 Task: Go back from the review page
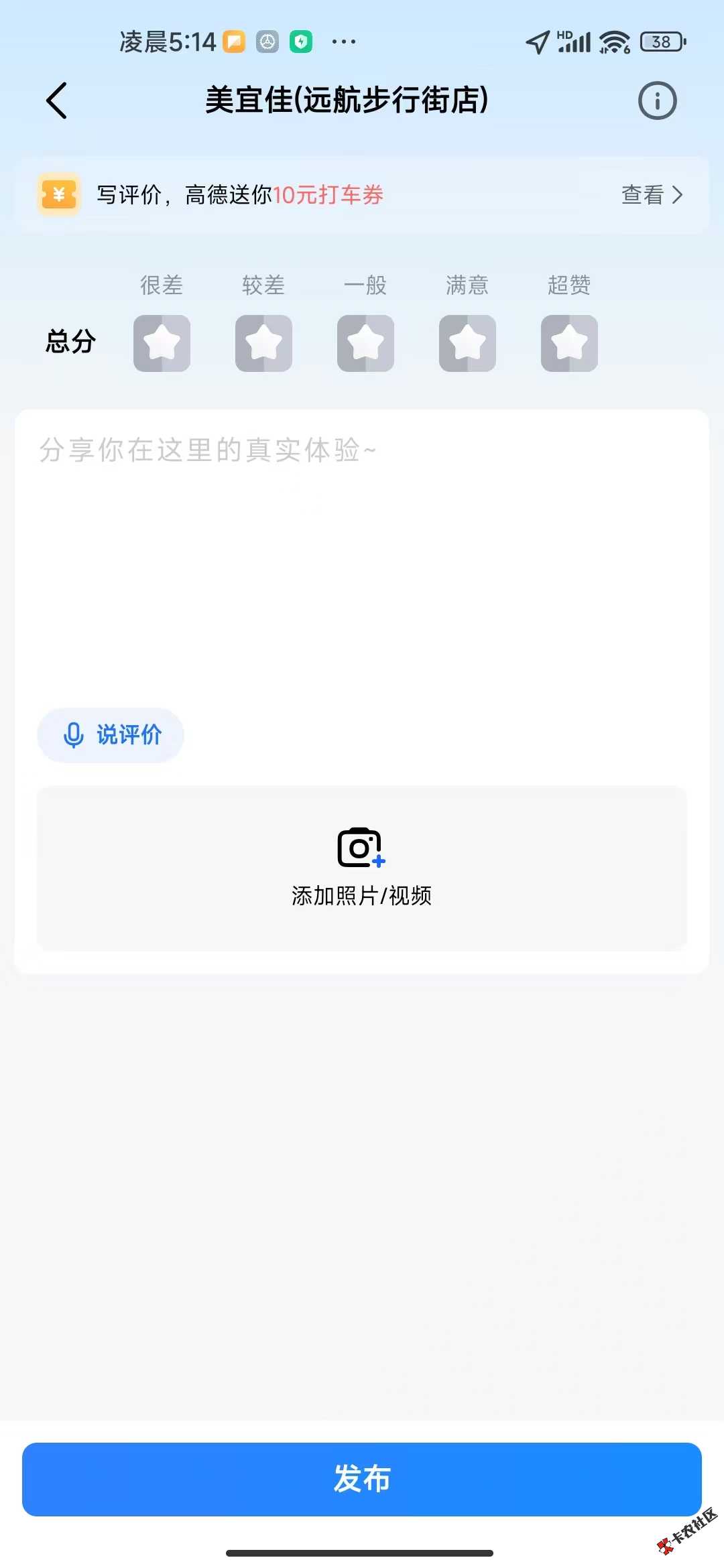(56, 101)
